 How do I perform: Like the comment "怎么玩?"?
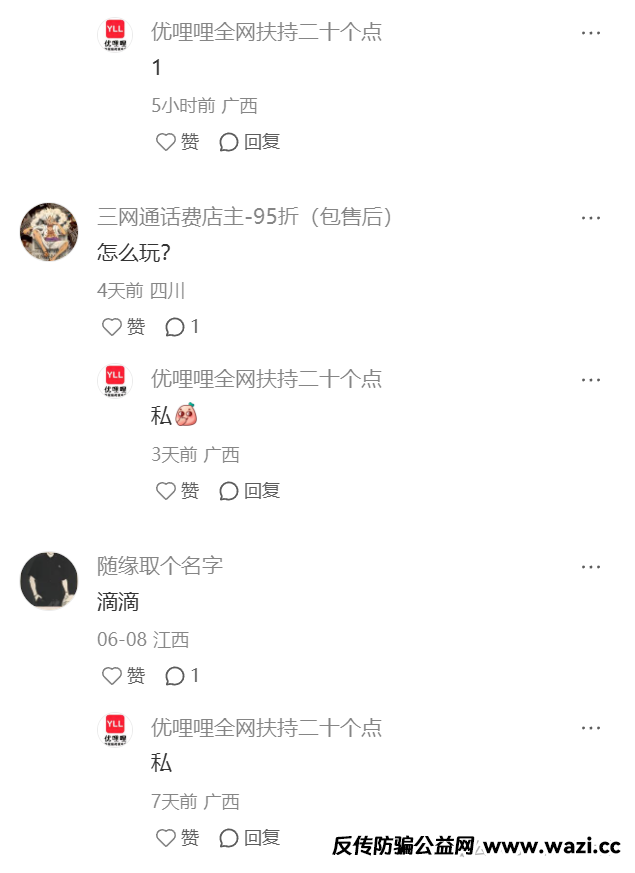[123, 327]
